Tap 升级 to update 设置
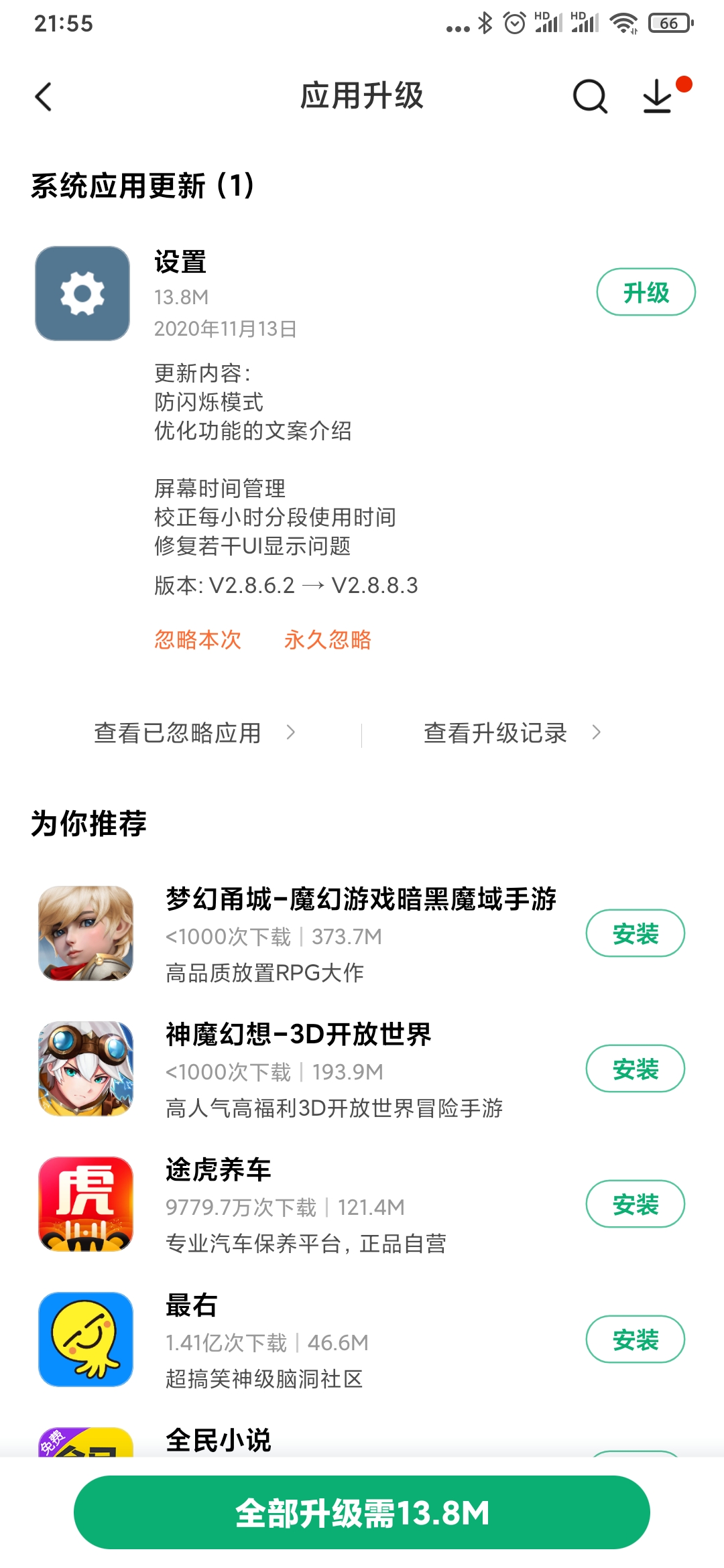The width and height of the screenshot is (724, 1568). pos(646,292)
